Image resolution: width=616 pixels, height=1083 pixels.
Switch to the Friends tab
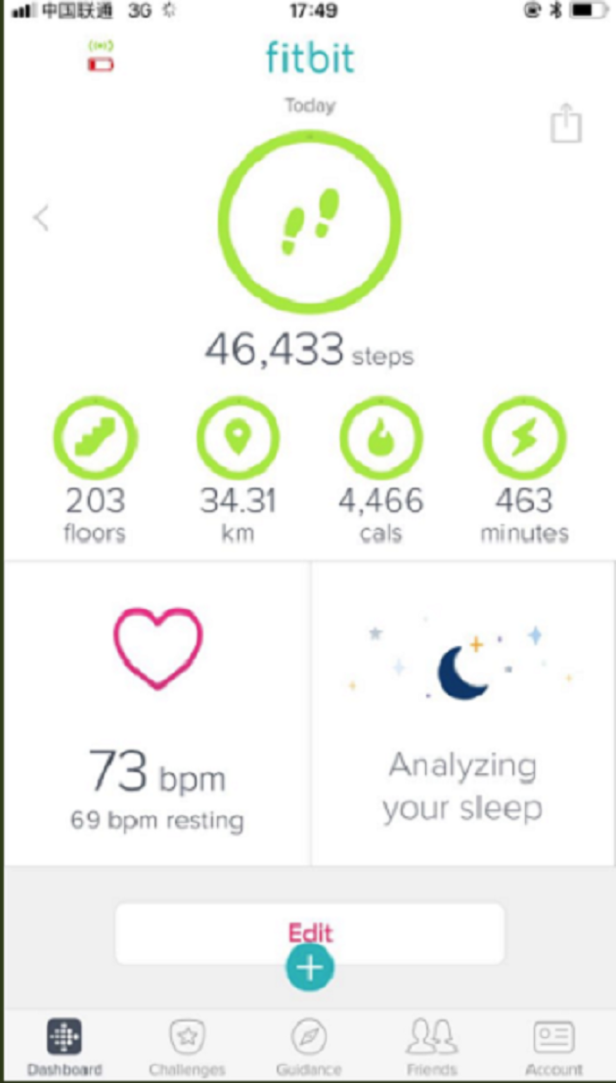[432, 1046]
